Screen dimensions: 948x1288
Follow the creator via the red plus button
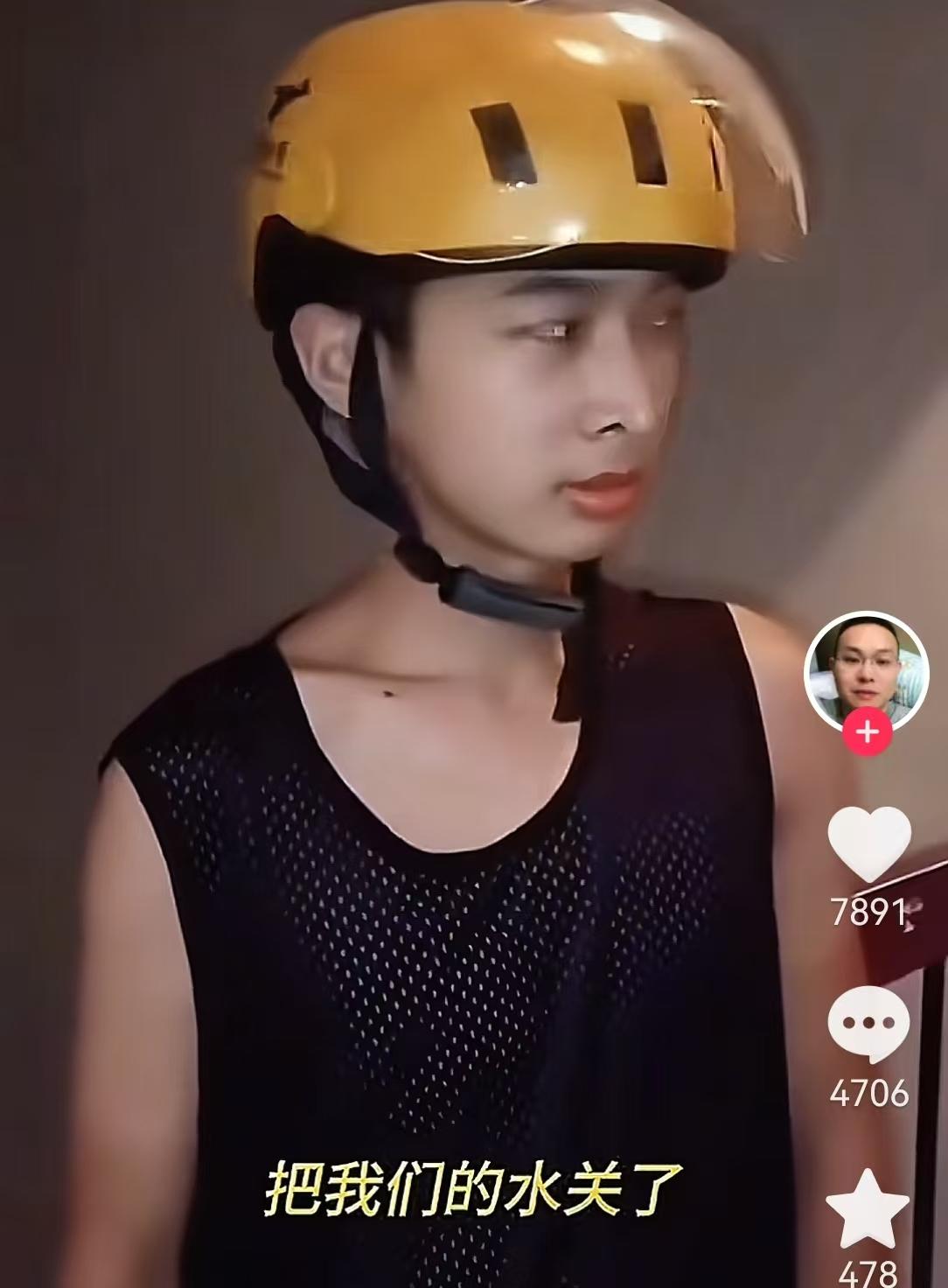[x=867, y=731]
